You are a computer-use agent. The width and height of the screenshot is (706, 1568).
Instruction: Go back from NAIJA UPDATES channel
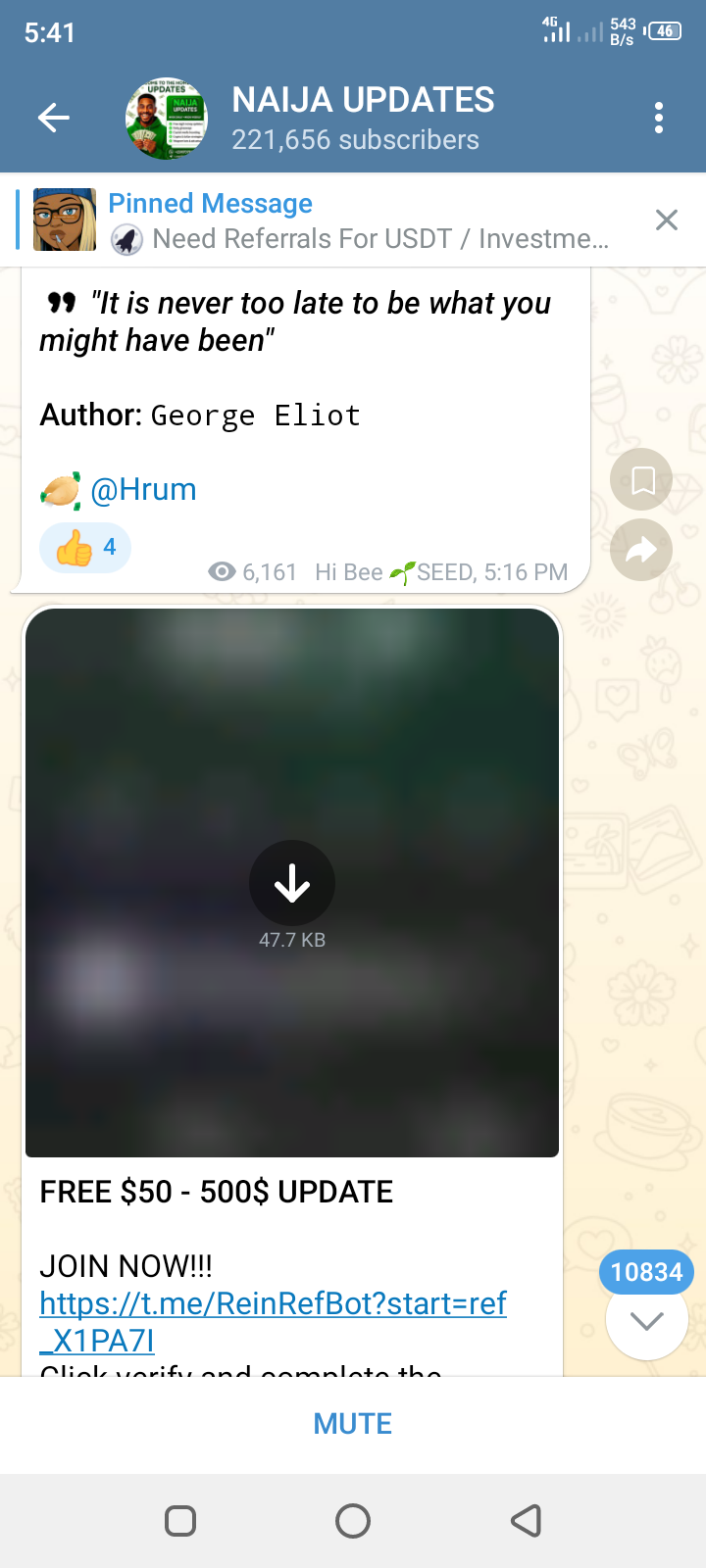click(x=54, y=119)
